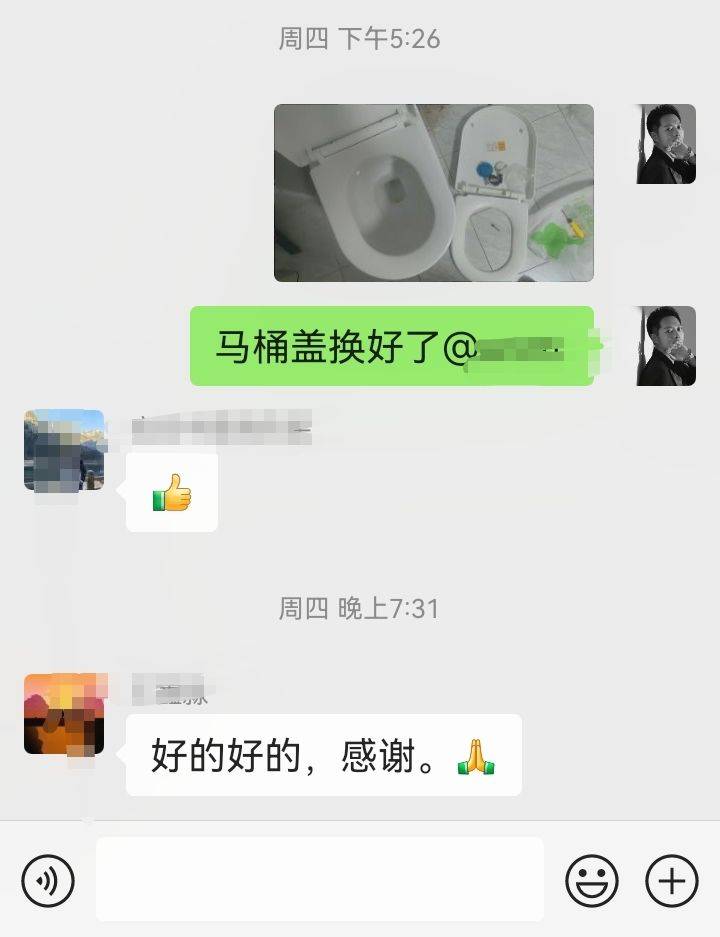Viewport: 720px width, 937px height.
Task: Tap the avatar of the thumbs-up sender
Action: [x=63, y=450]
